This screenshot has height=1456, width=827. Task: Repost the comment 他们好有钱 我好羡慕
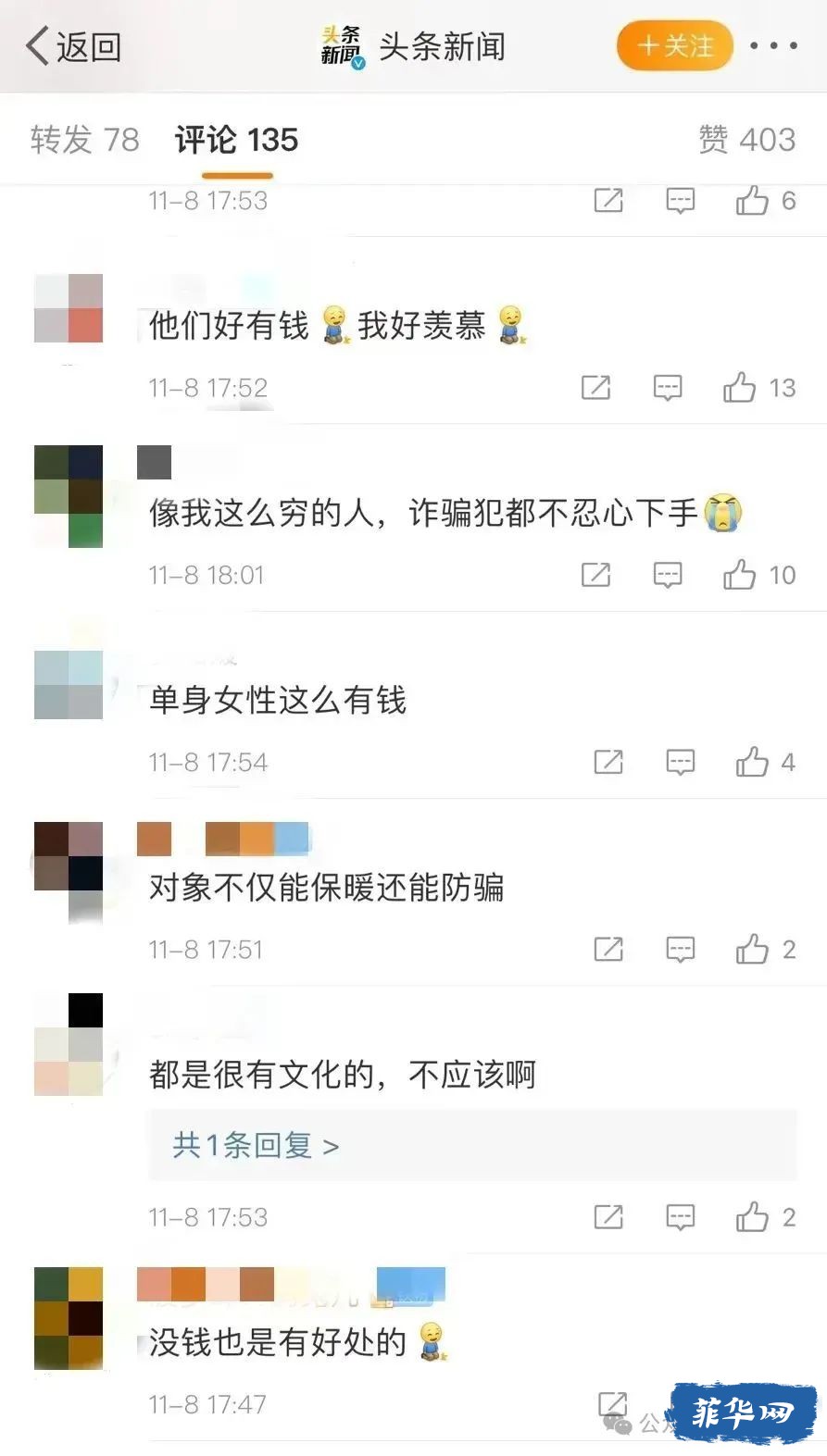tap(595, 388)
